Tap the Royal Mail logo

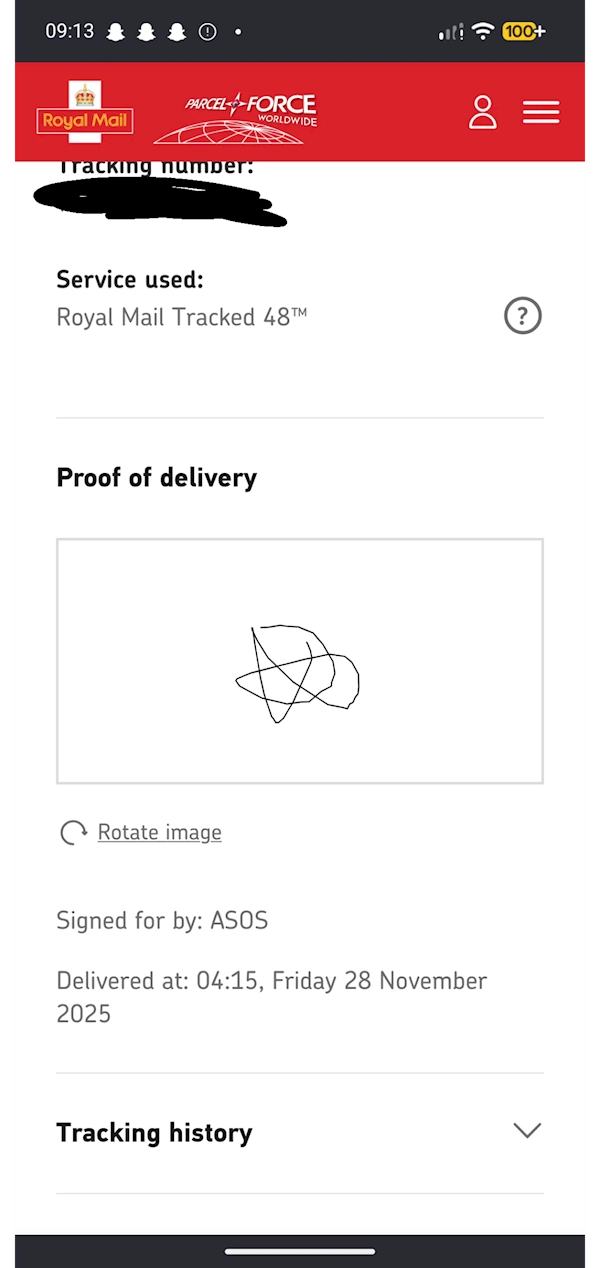[x=86, y=112]
